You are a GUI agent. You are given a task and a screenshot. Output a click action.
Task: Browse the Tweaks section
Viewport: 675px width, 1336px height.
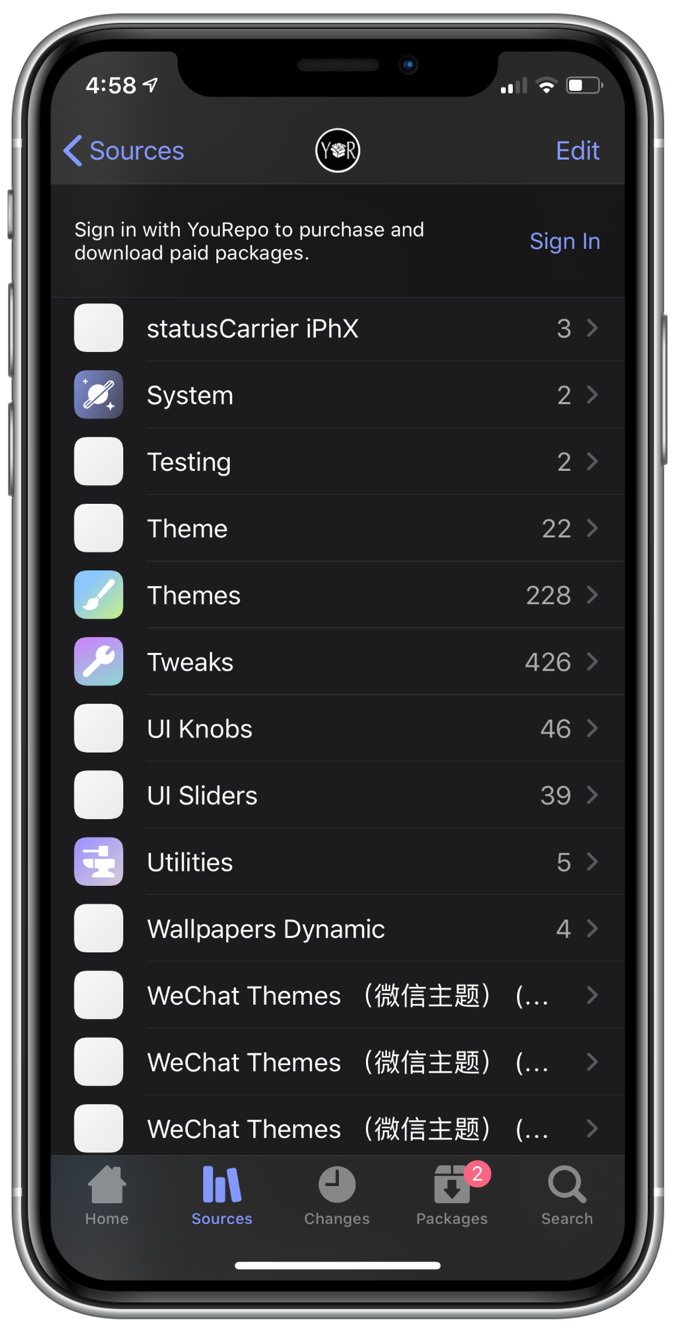click(x=337, y=662)
